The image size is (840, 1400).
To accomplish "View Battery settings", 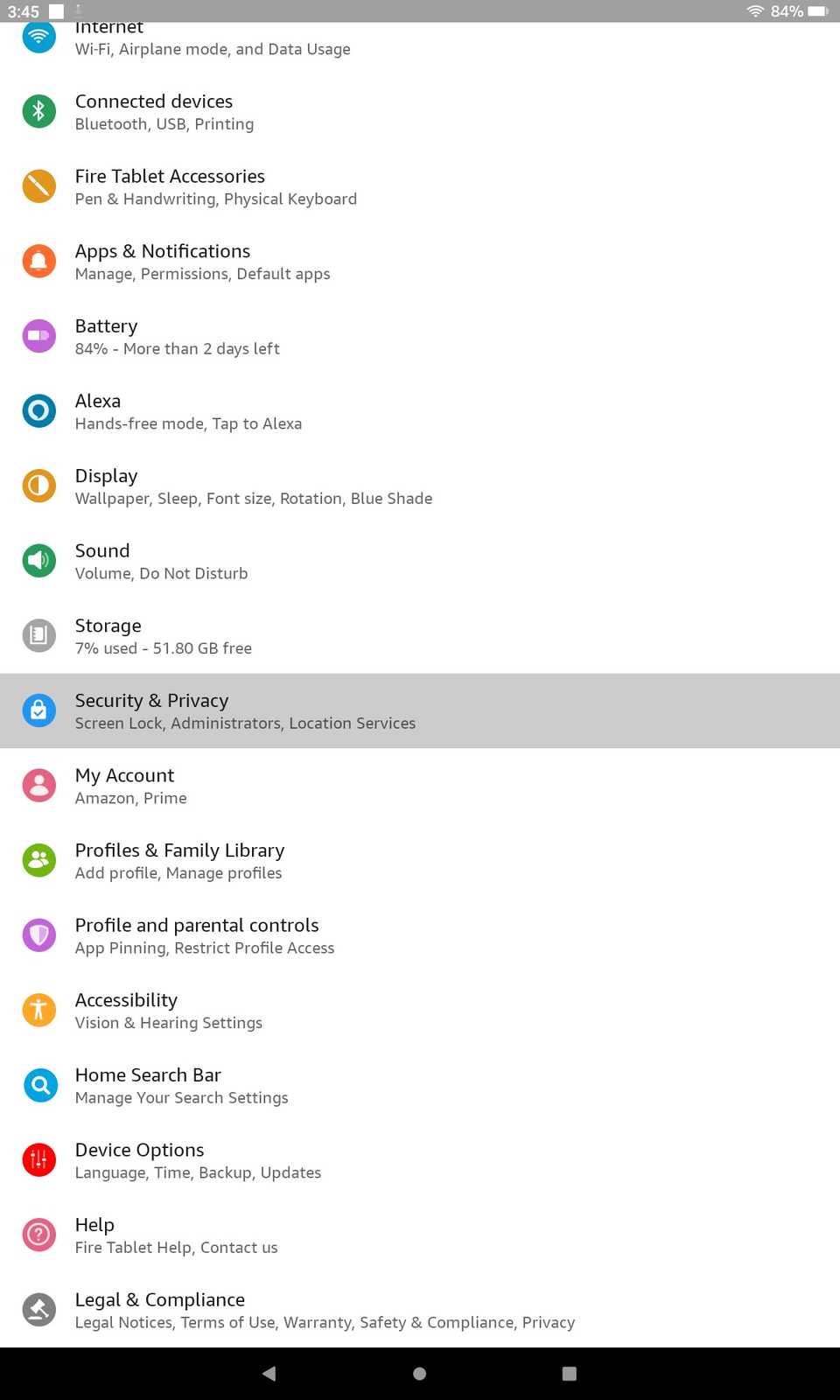I will click(x=177, y=337).
